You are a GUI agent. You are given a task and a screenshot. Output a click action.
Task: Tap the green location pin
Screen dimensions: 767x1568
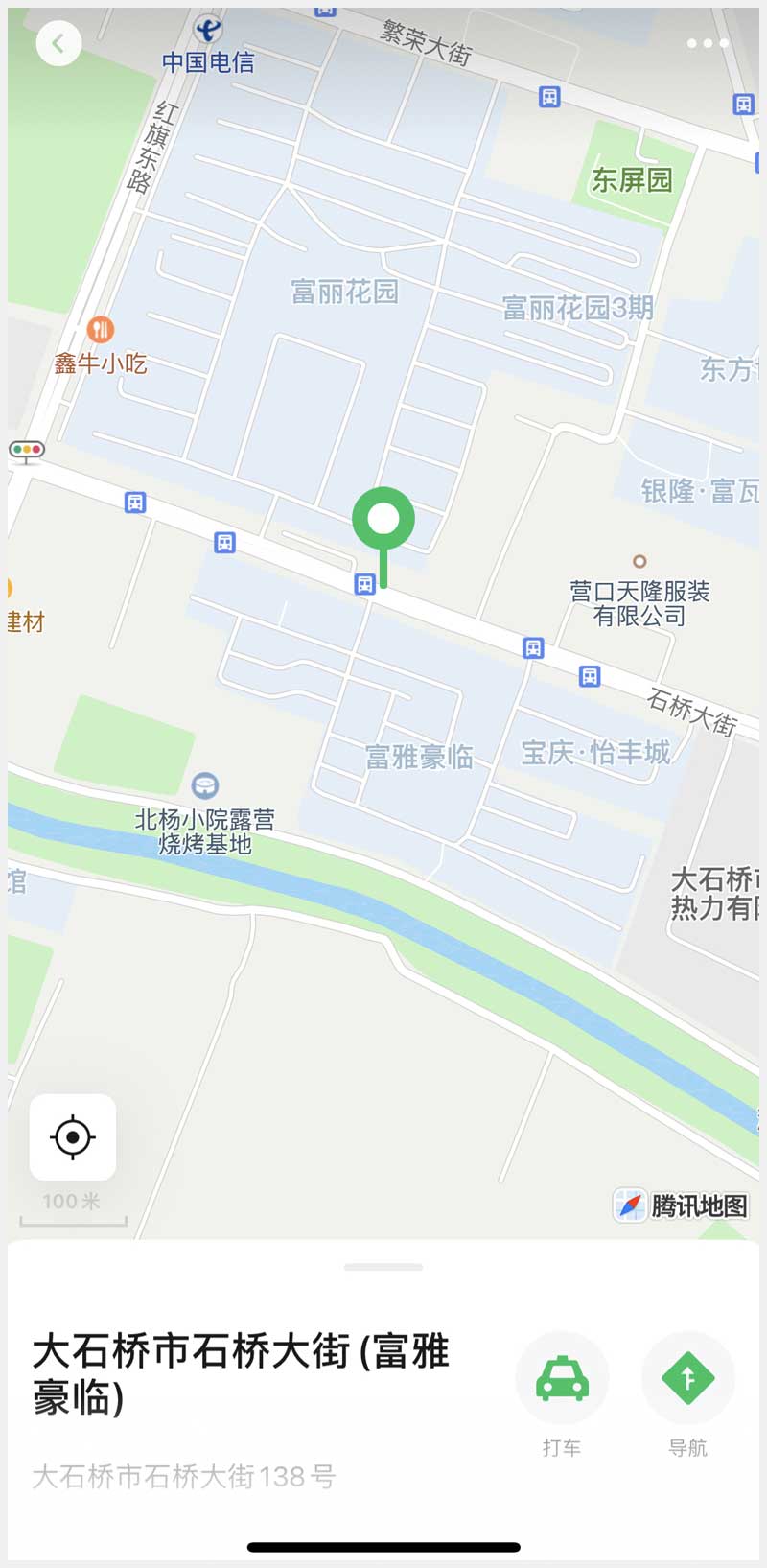(383, 521)
